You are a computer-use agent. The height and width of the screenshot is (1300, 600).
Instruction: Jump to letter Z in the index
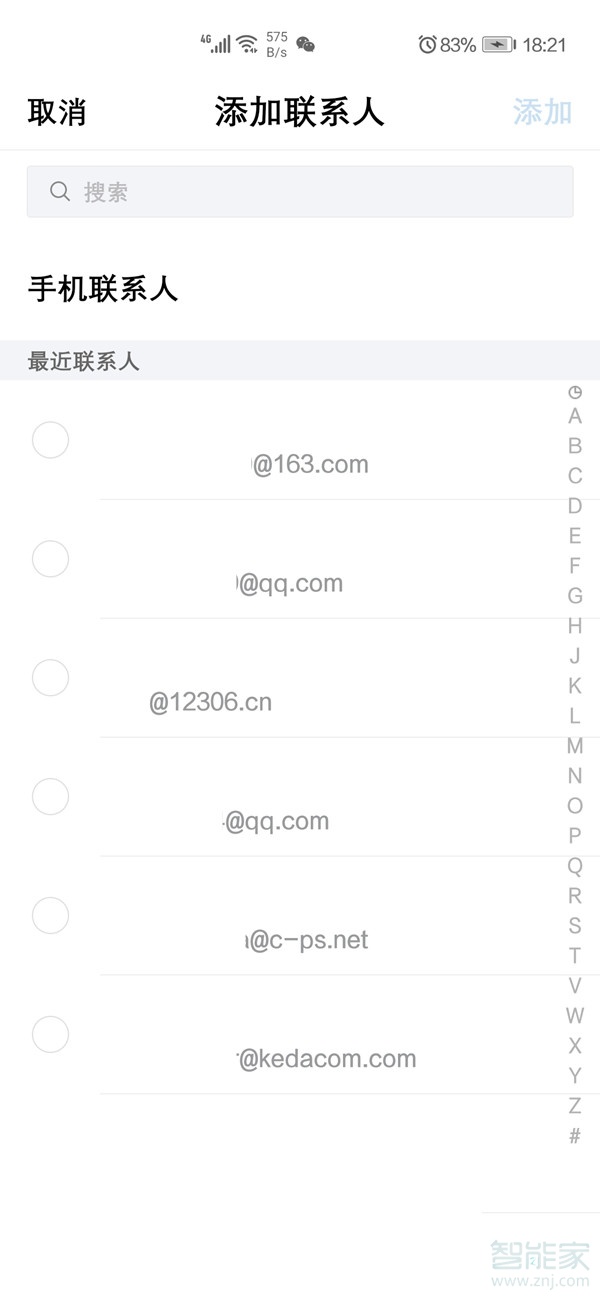point(575,1106)
